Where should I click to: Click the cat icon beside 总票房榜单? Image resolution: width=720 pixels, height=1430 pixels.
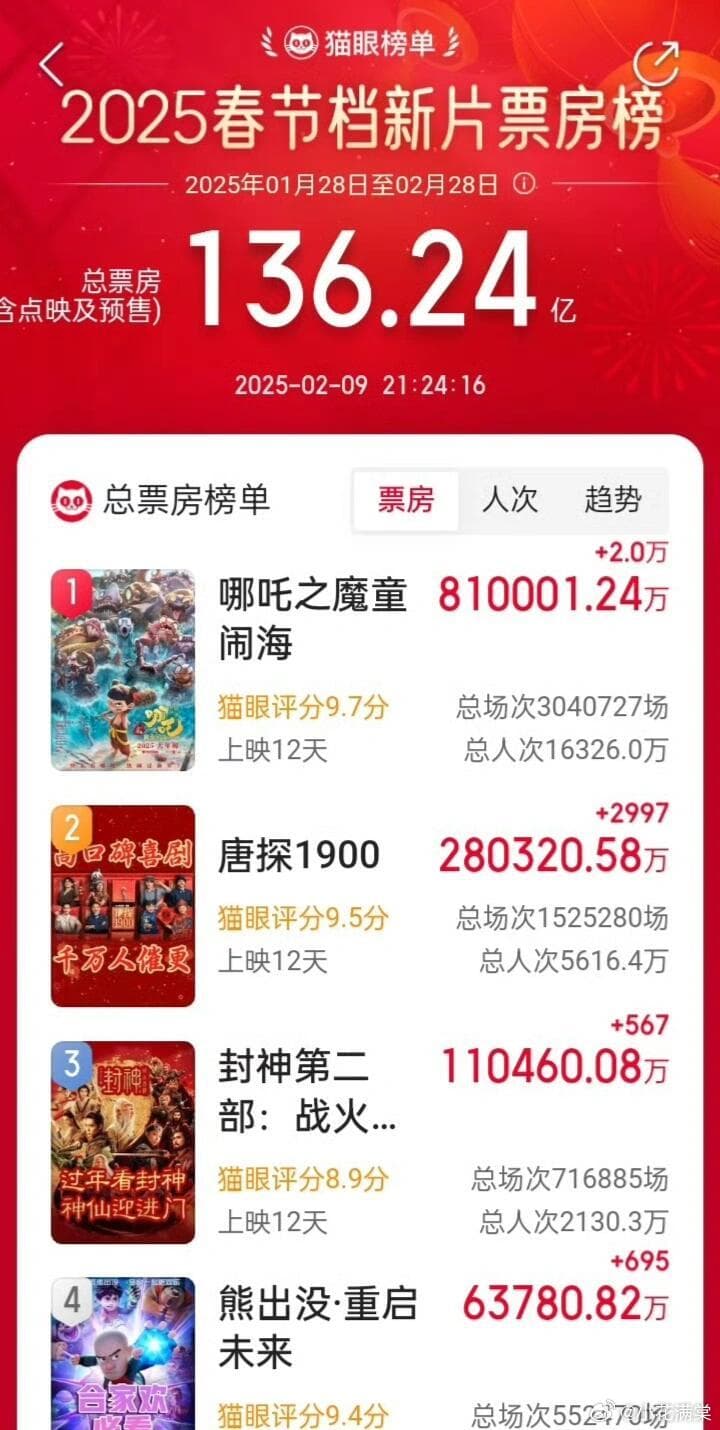pos(69,501)
